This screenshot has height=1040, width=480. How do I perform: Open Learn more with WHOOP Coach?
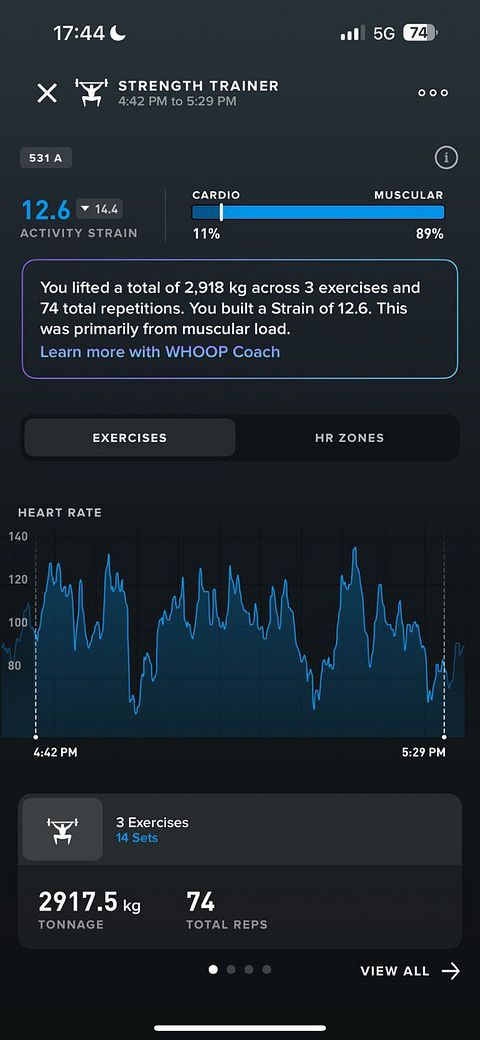(x=160, y=352)
